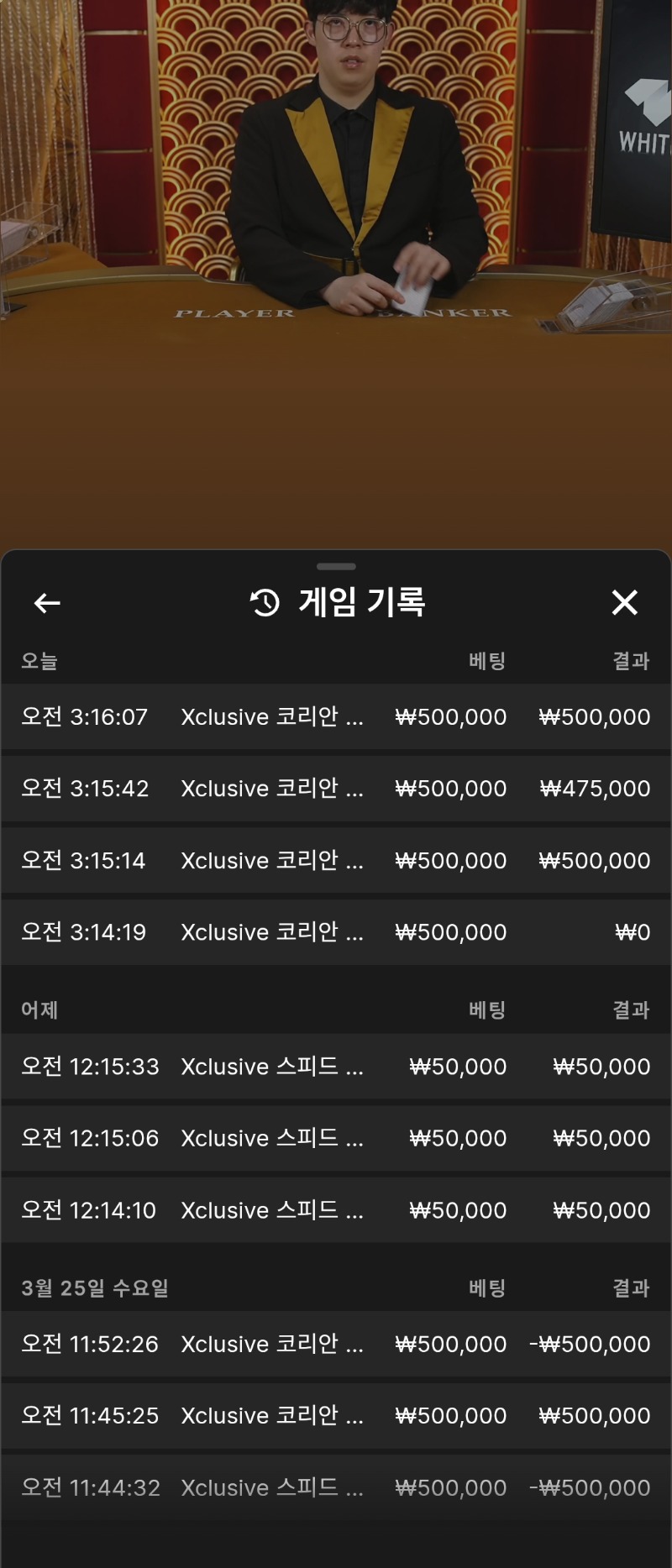Screen dimensions: 672x1568
Task: Open the 오전 3:16:07 game record
Action: click(x=336, y=716)
